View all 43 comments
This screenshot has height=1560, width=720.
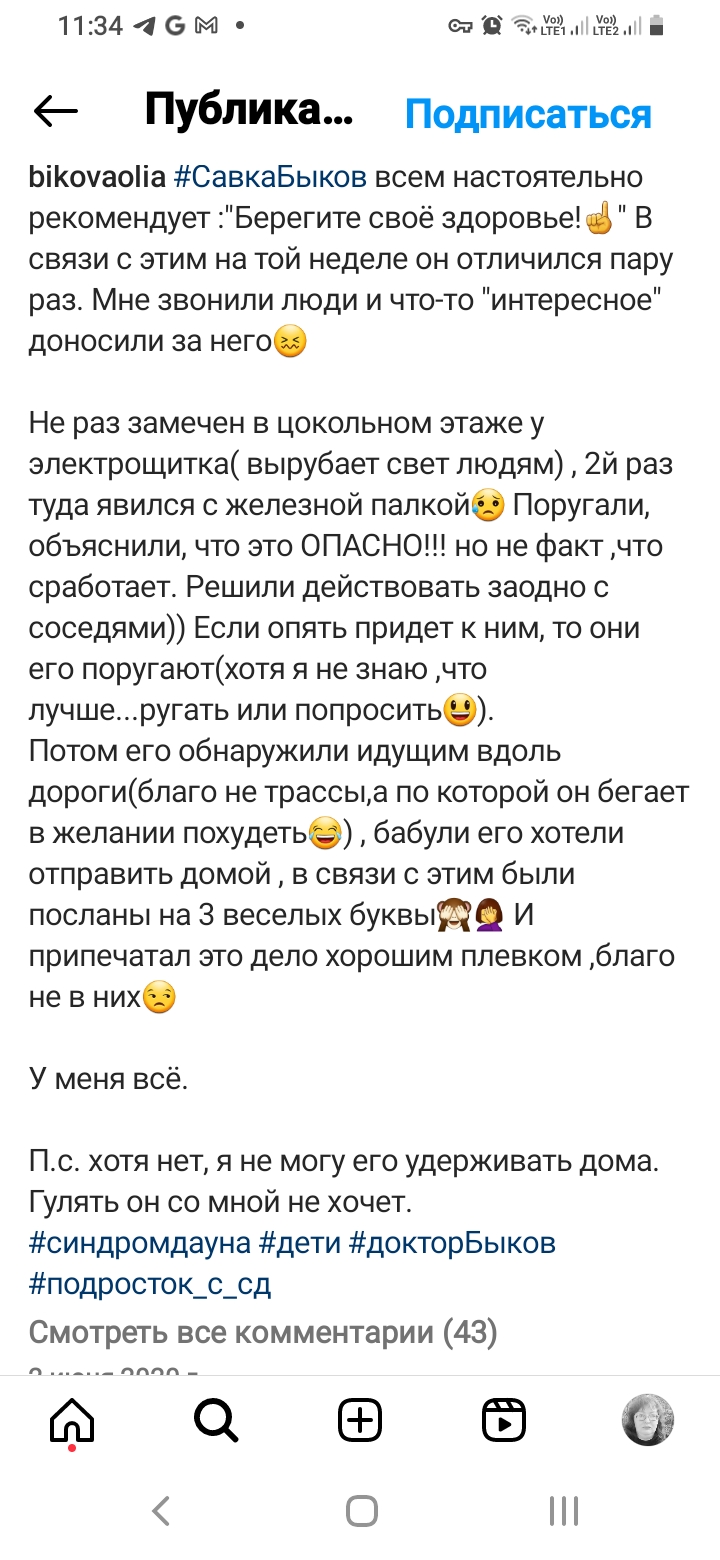(263, 1332)
